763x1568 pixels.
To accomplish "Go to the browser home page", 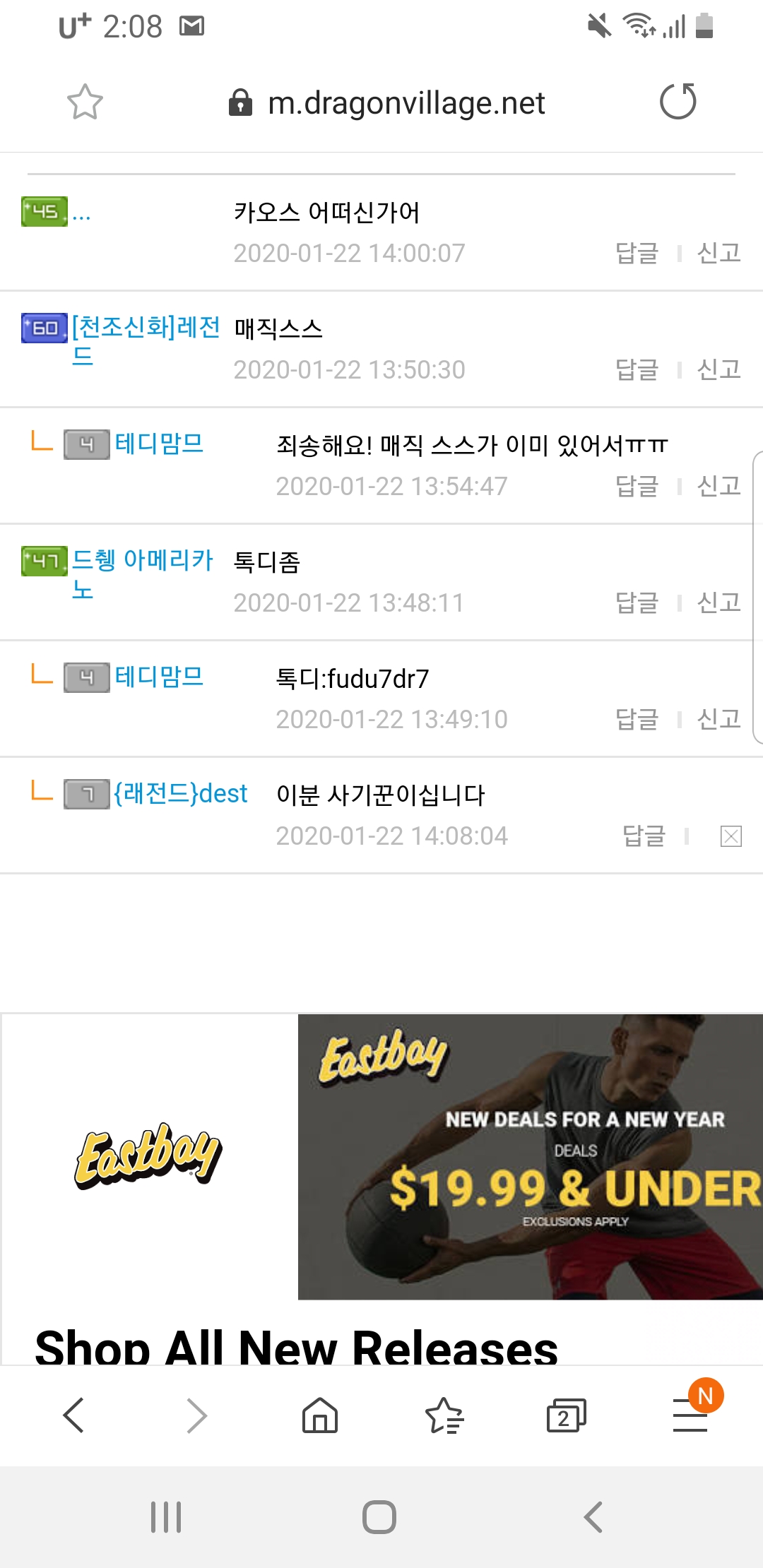I will 320,1415.
